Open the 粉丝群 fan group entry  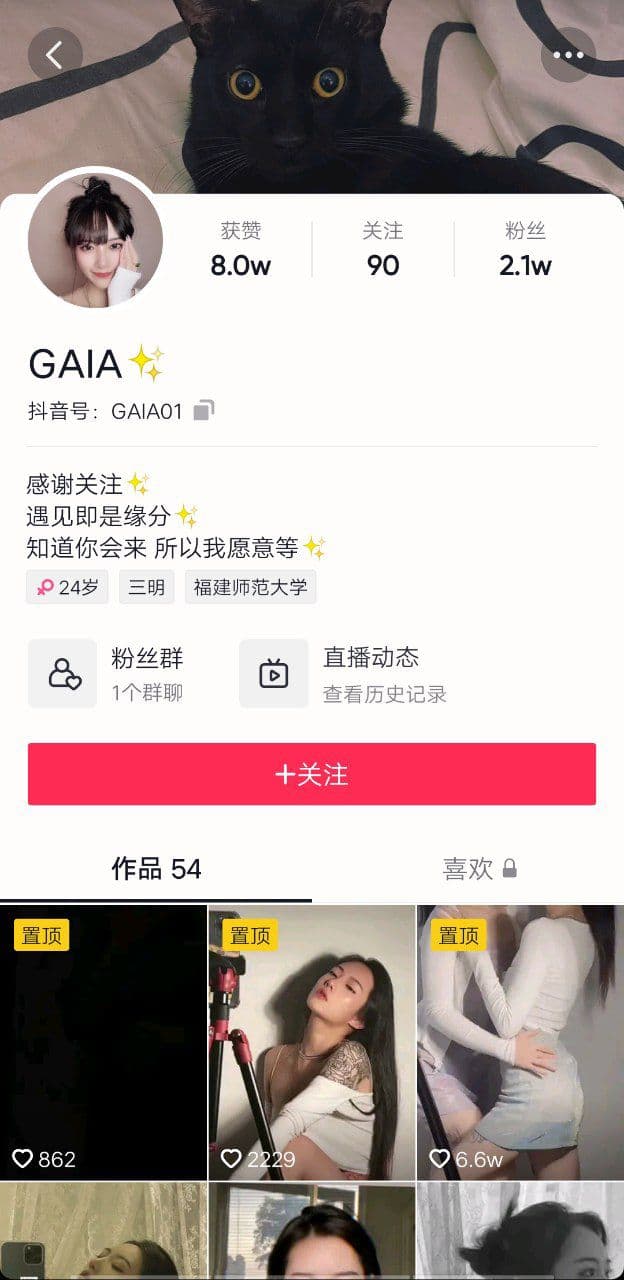[107, 674]
